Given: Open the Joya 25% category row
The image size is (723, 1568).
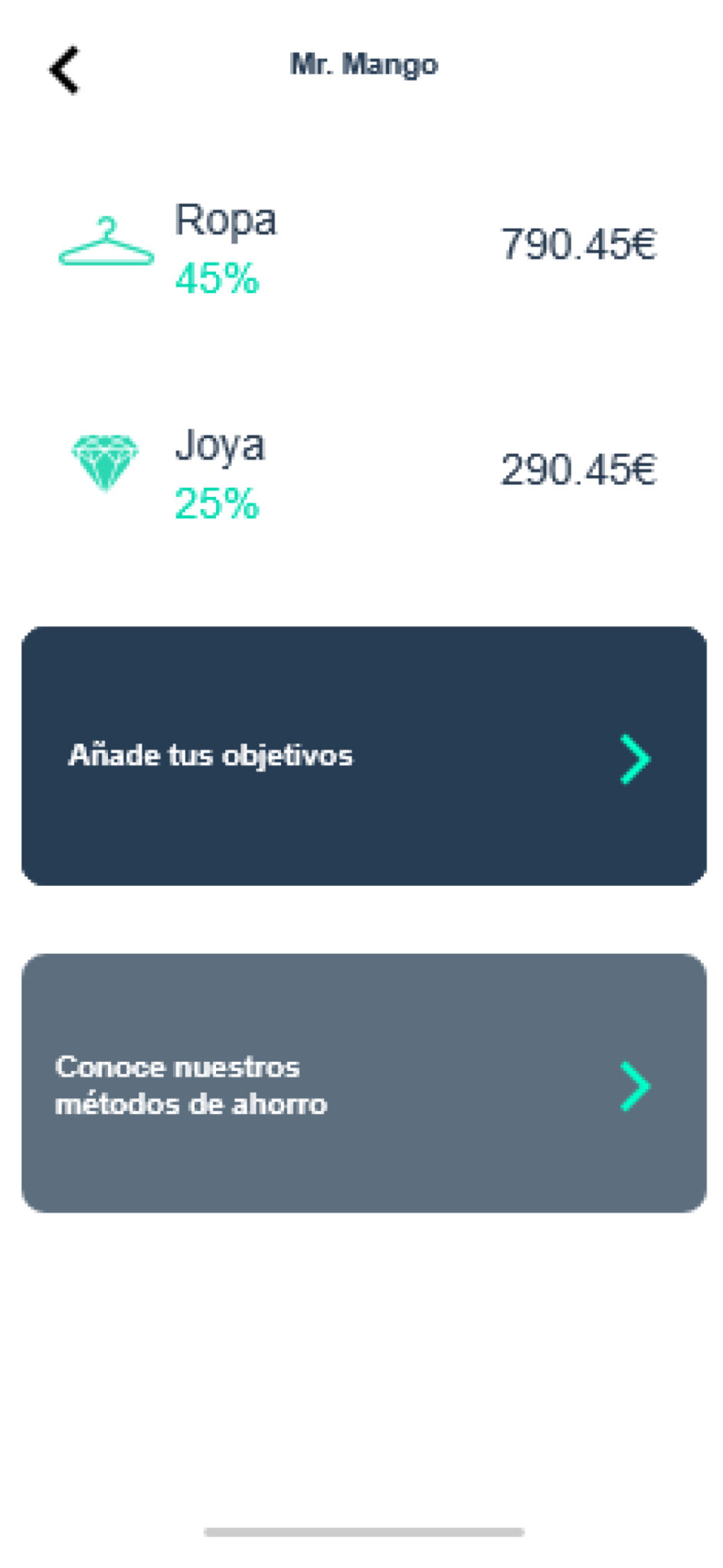Looking at the screenshot, I should (357, 470).
